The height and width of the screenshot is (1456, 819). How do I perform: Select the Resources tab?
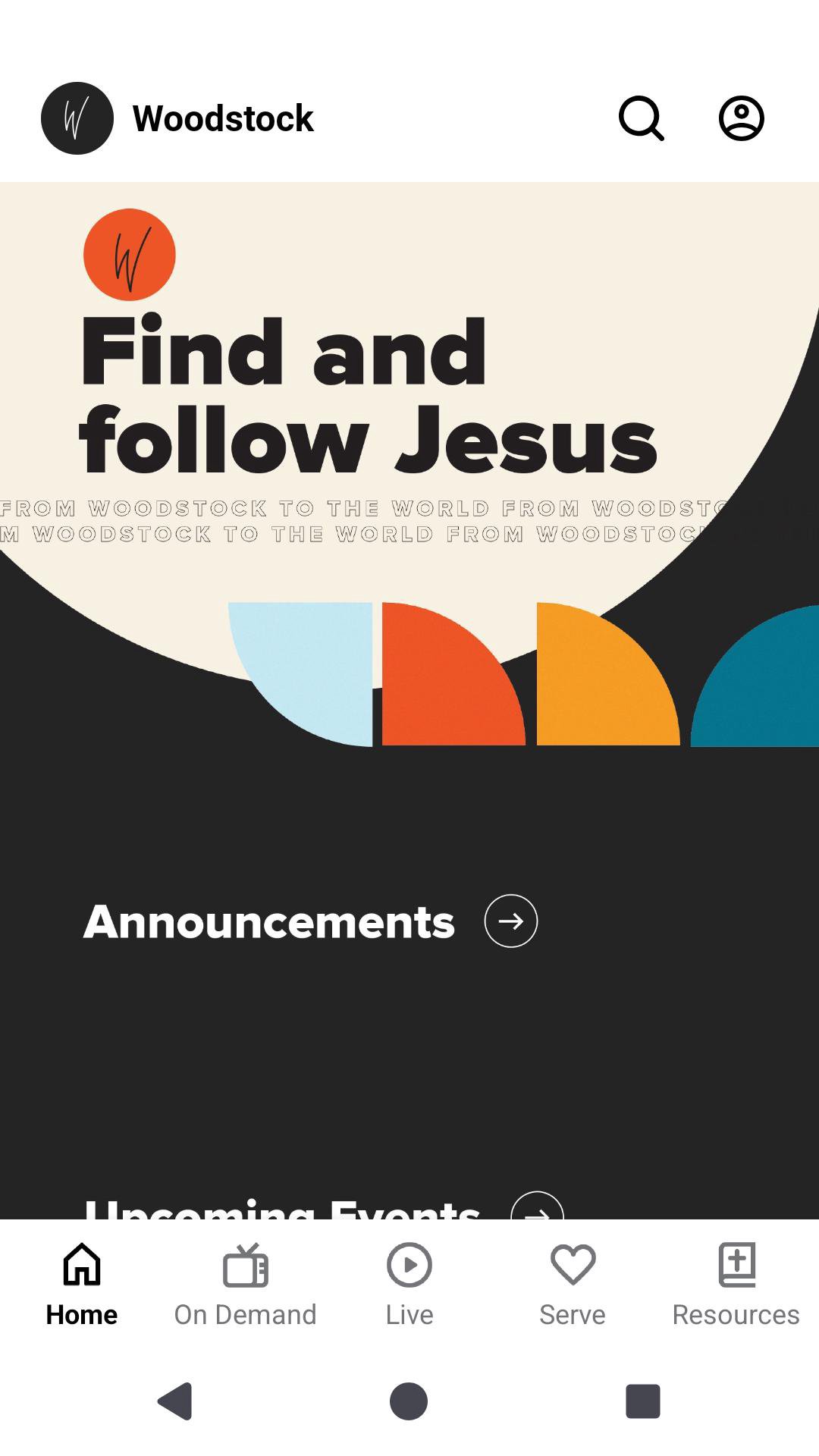click(736, 1285)
